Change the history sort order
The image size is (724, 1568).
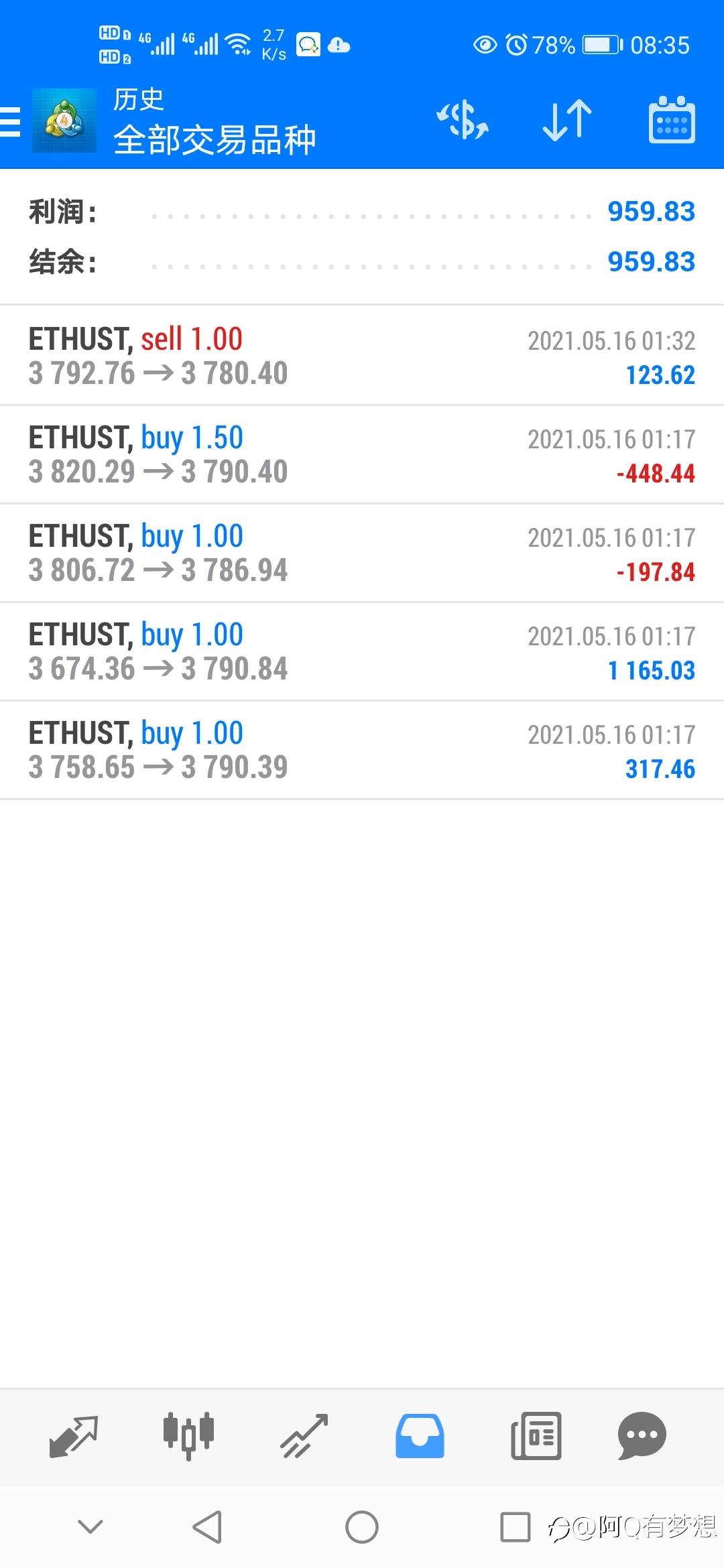pyautogui.click(x=567, y=121)
